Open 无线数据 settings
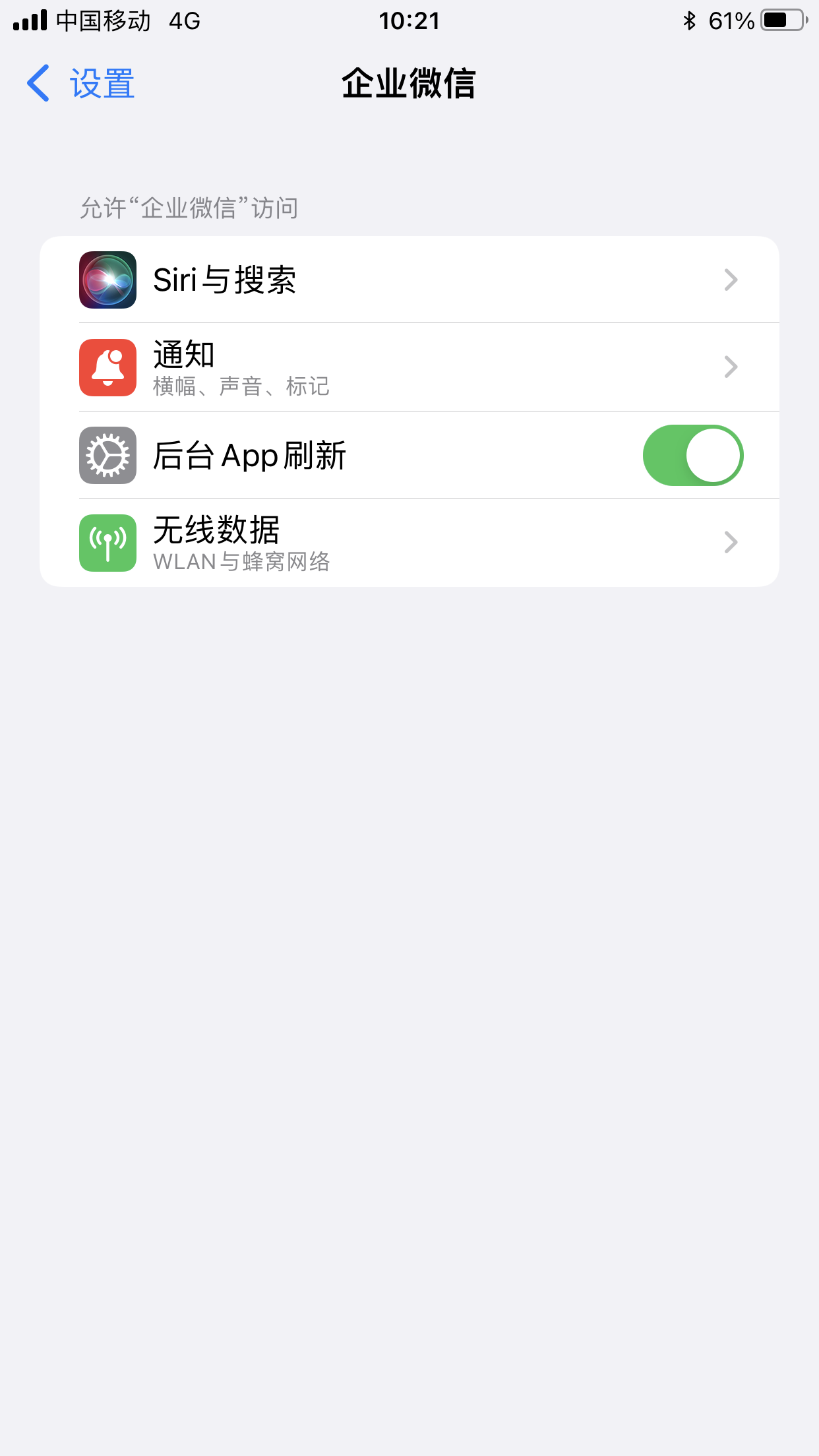The width and height of the screenshot is (819, 1456). pyautogui.click(x=409, y=543)
